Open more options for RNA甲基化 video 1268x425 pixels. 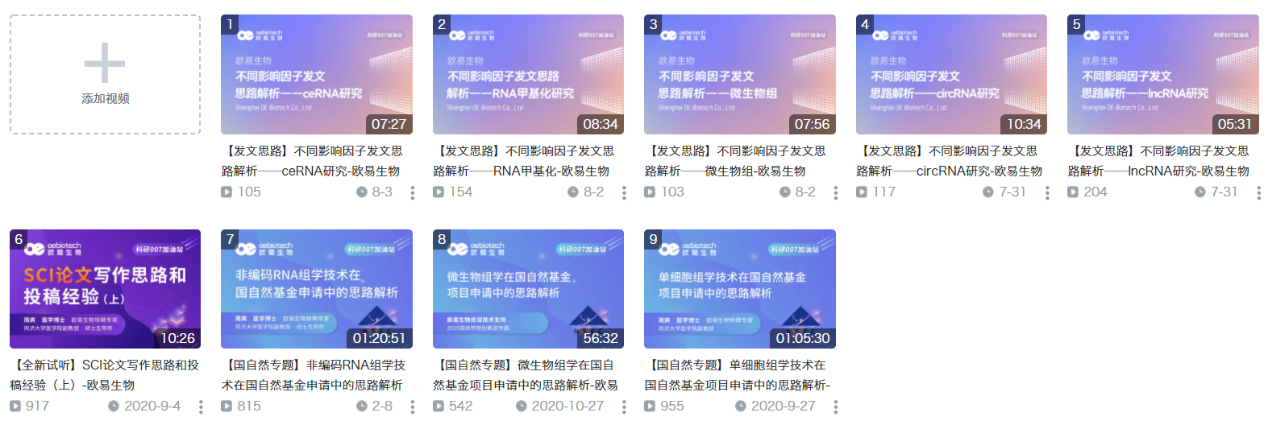[624, 193]
